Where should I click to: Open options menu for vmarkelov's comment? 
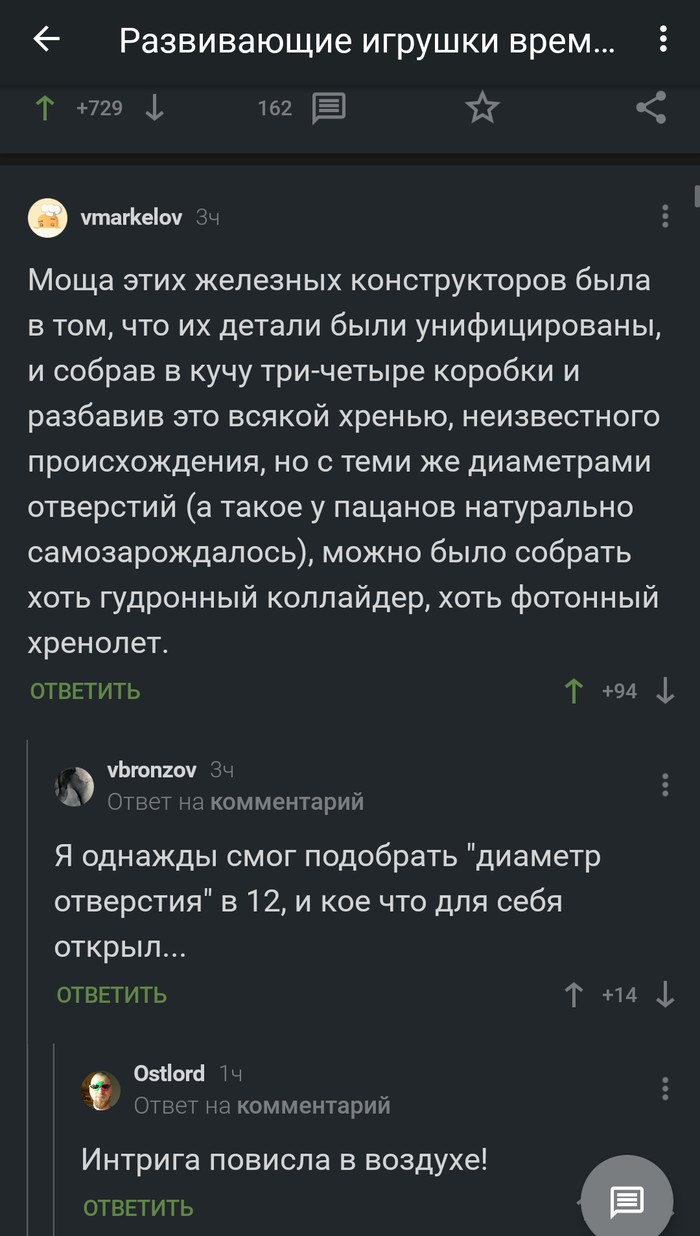coord(665,216)
